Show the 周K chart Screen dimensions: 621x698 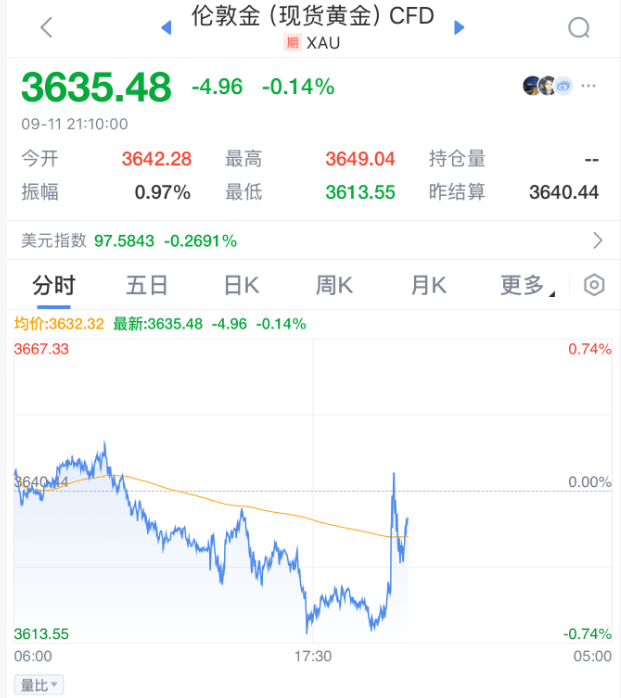pyautogui.click(x=334, y=286)
